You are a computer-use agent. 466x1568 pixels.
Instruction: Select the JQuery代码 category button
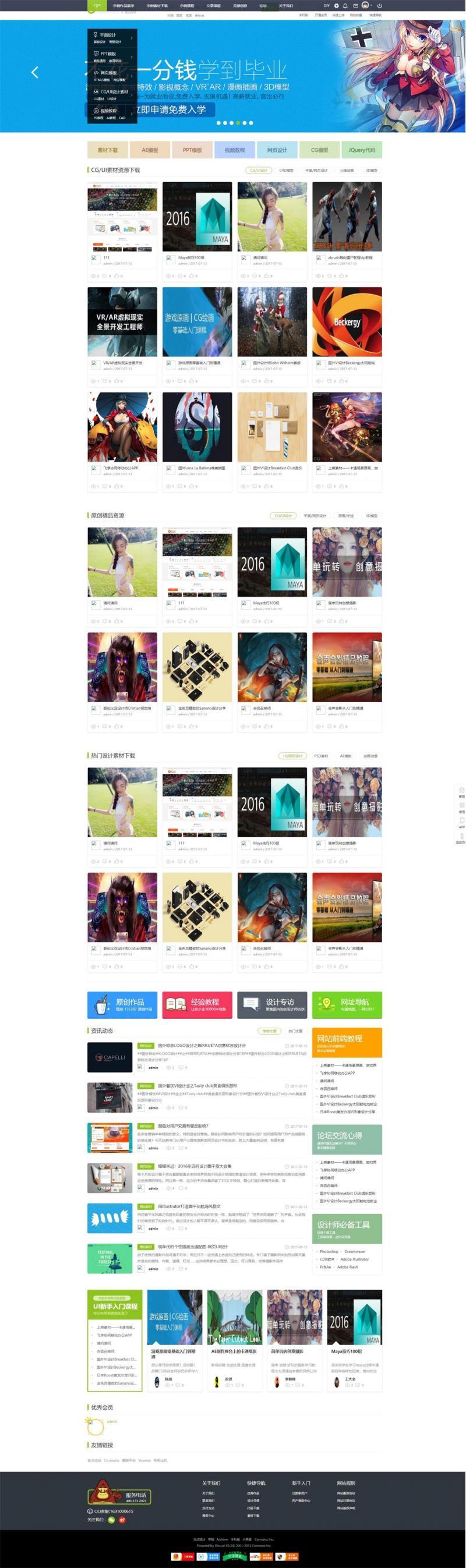click(x=362, y=150)
